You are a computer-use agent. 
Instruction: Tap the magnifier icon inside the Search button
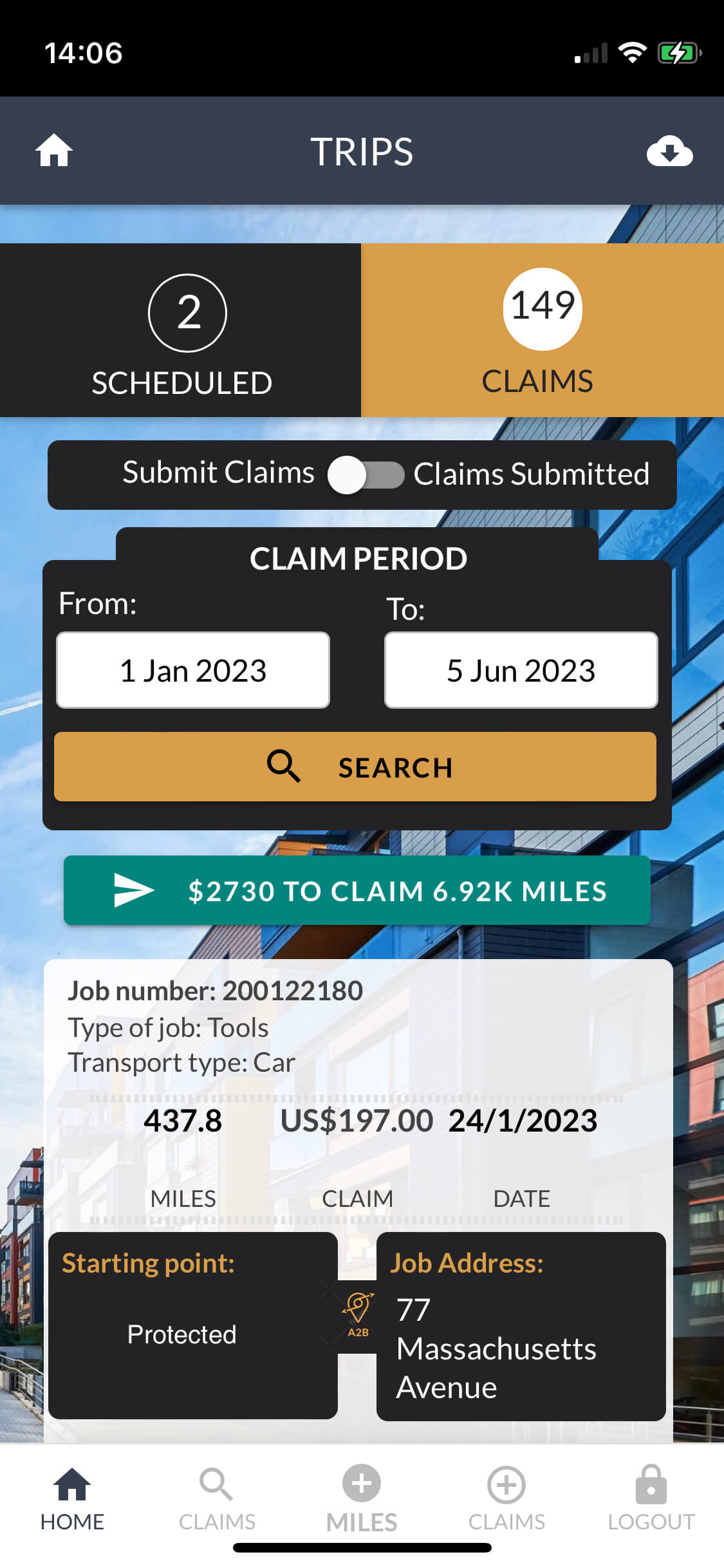click(x=283, y=767)
